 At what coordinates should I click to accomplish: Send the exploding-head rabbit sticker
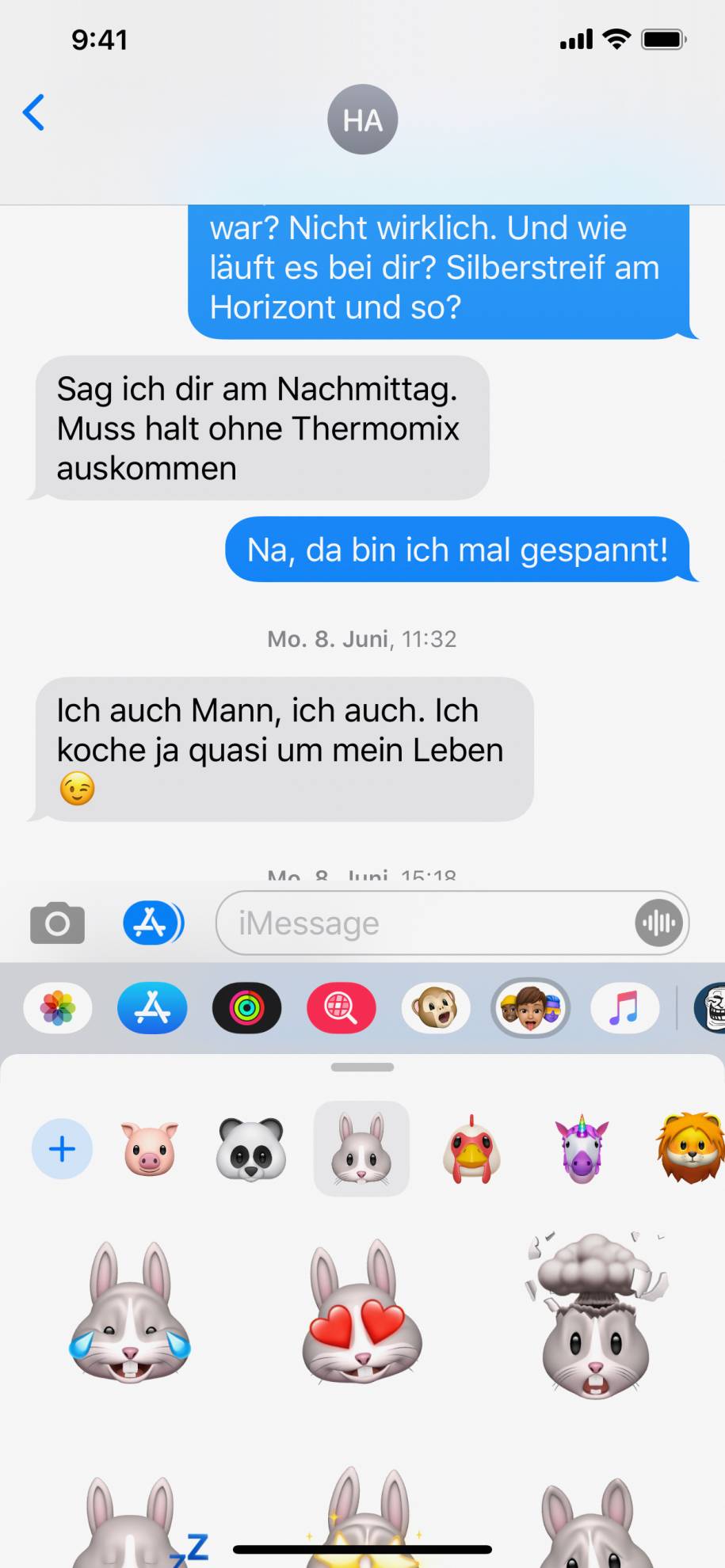click(597, 1315)
